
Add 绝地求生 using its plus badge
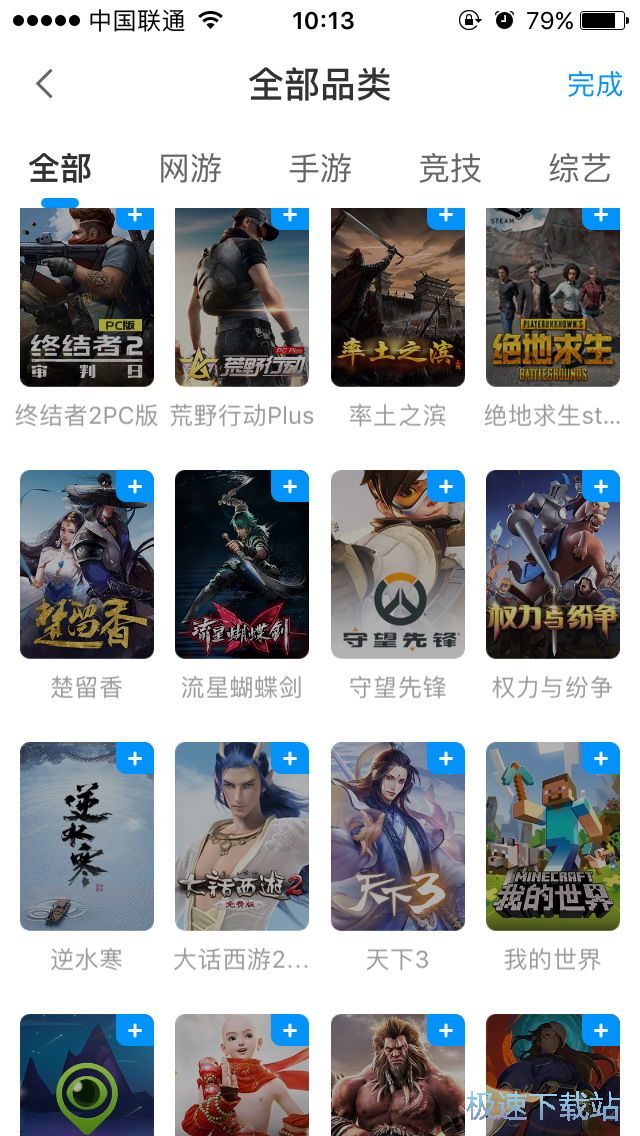click(x=601, y=215)
